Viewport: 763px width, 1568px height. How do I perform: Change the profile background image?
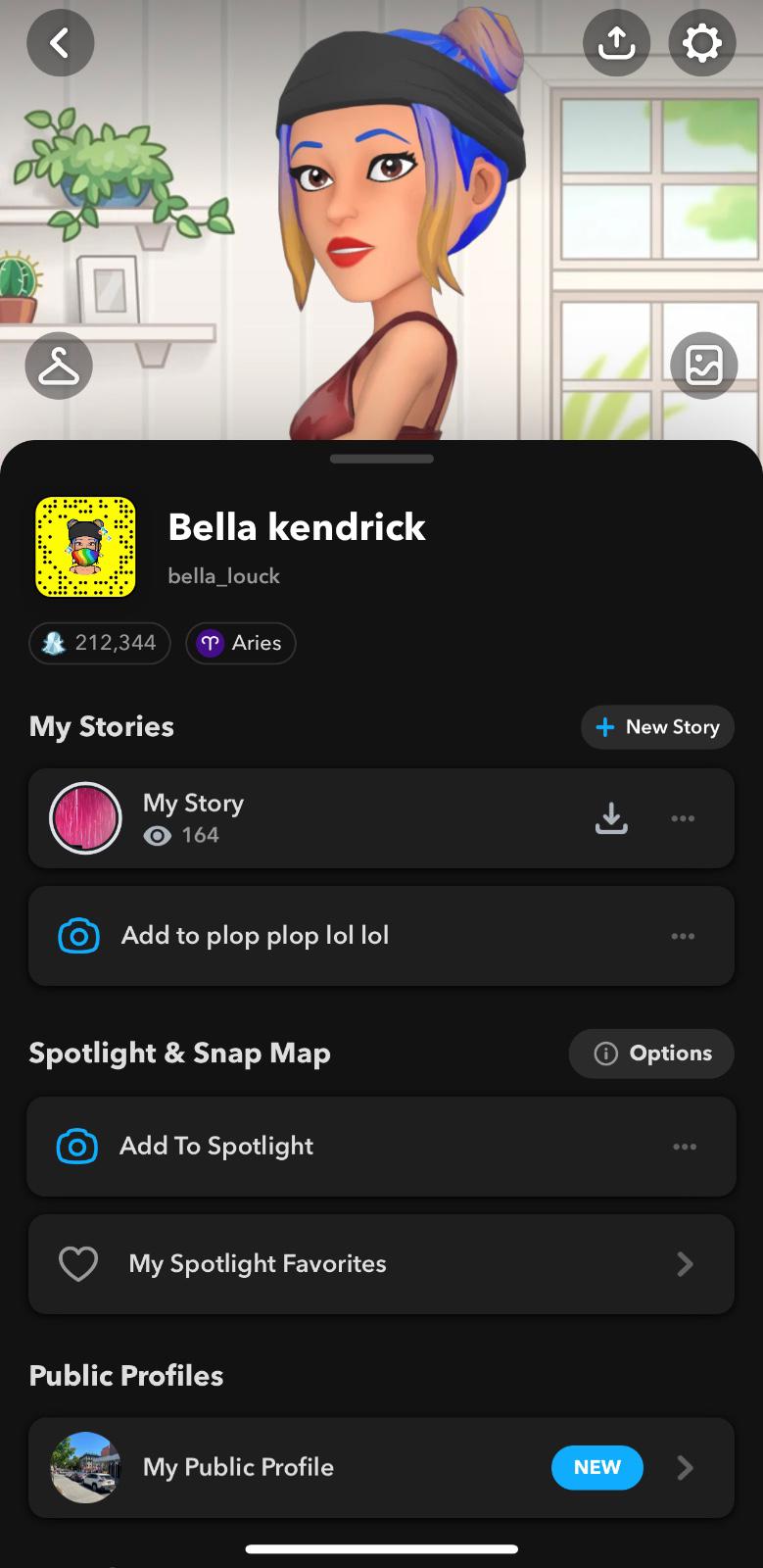tap(703, 367)
